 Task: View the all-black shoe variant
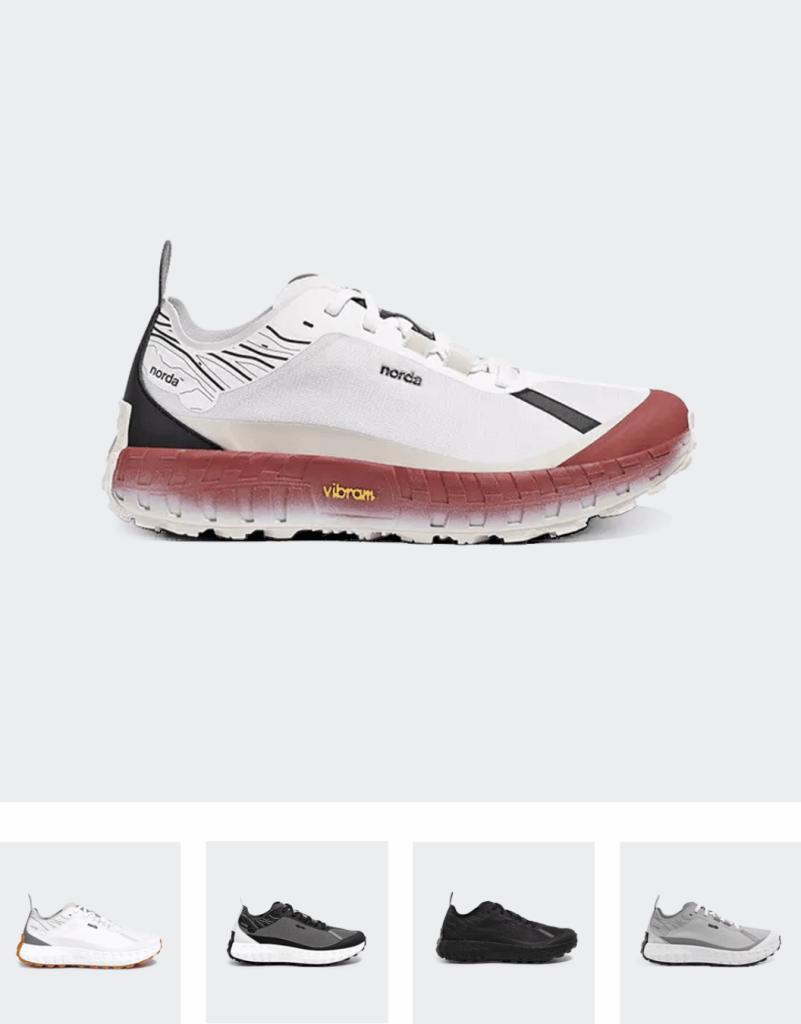coord(504,933)
